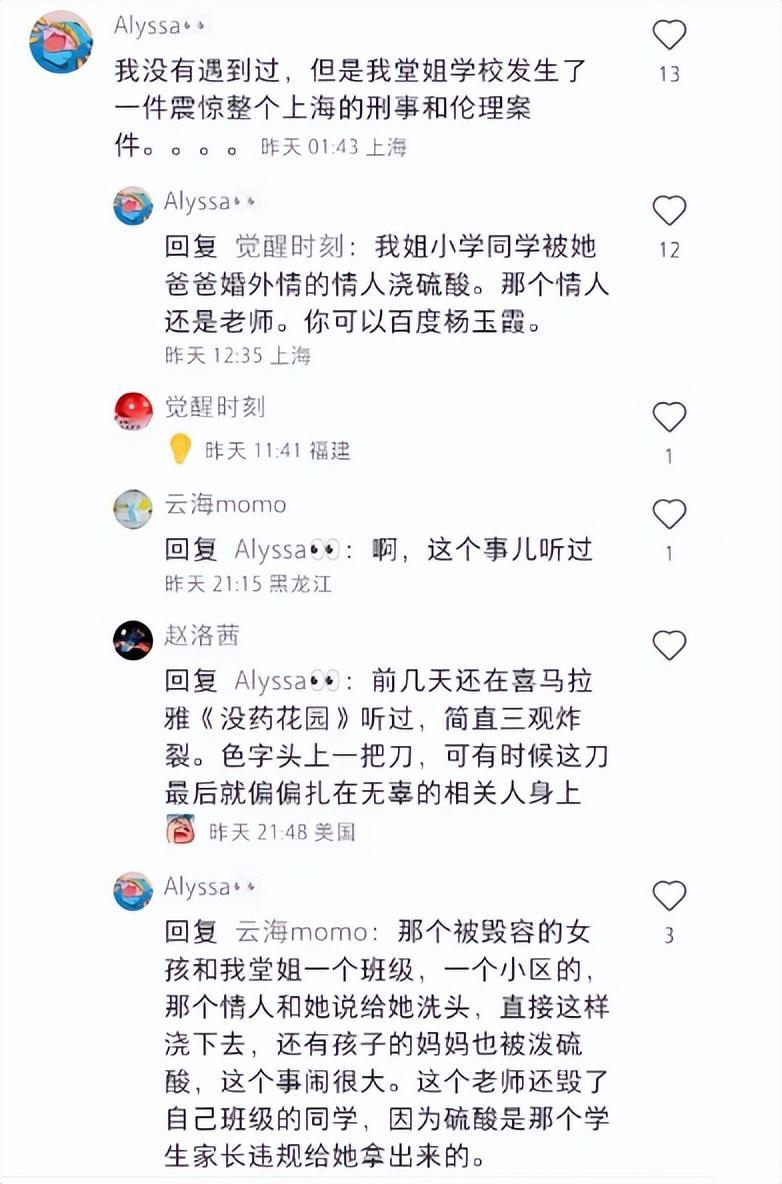The height and width of the screenshot is (1184, 782).
Task: Click 赵洛茜's dark avatar
Action: point(135,640)
